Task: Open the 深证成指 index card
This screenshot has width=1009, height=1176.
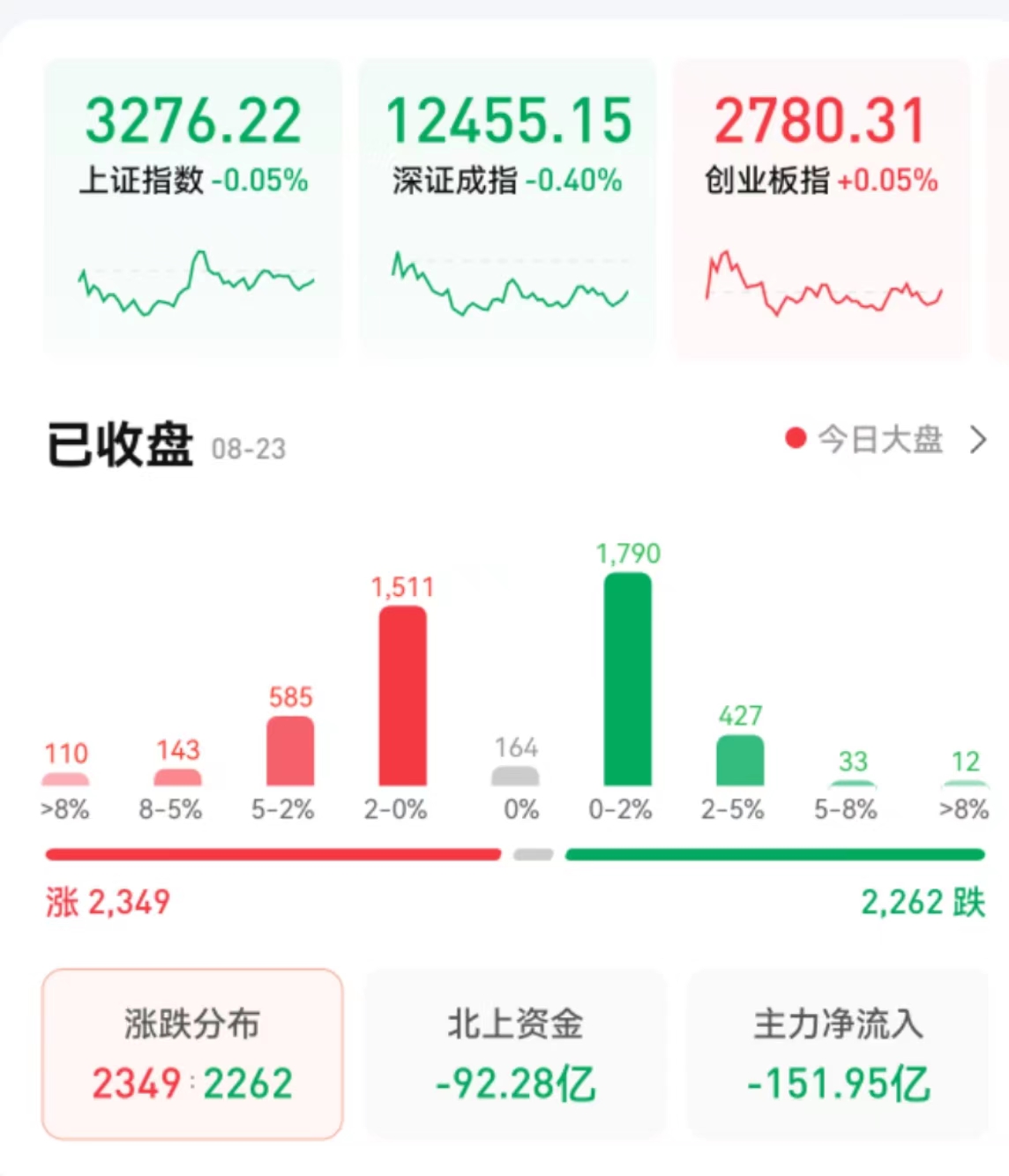Action: (x=508, y=208)
